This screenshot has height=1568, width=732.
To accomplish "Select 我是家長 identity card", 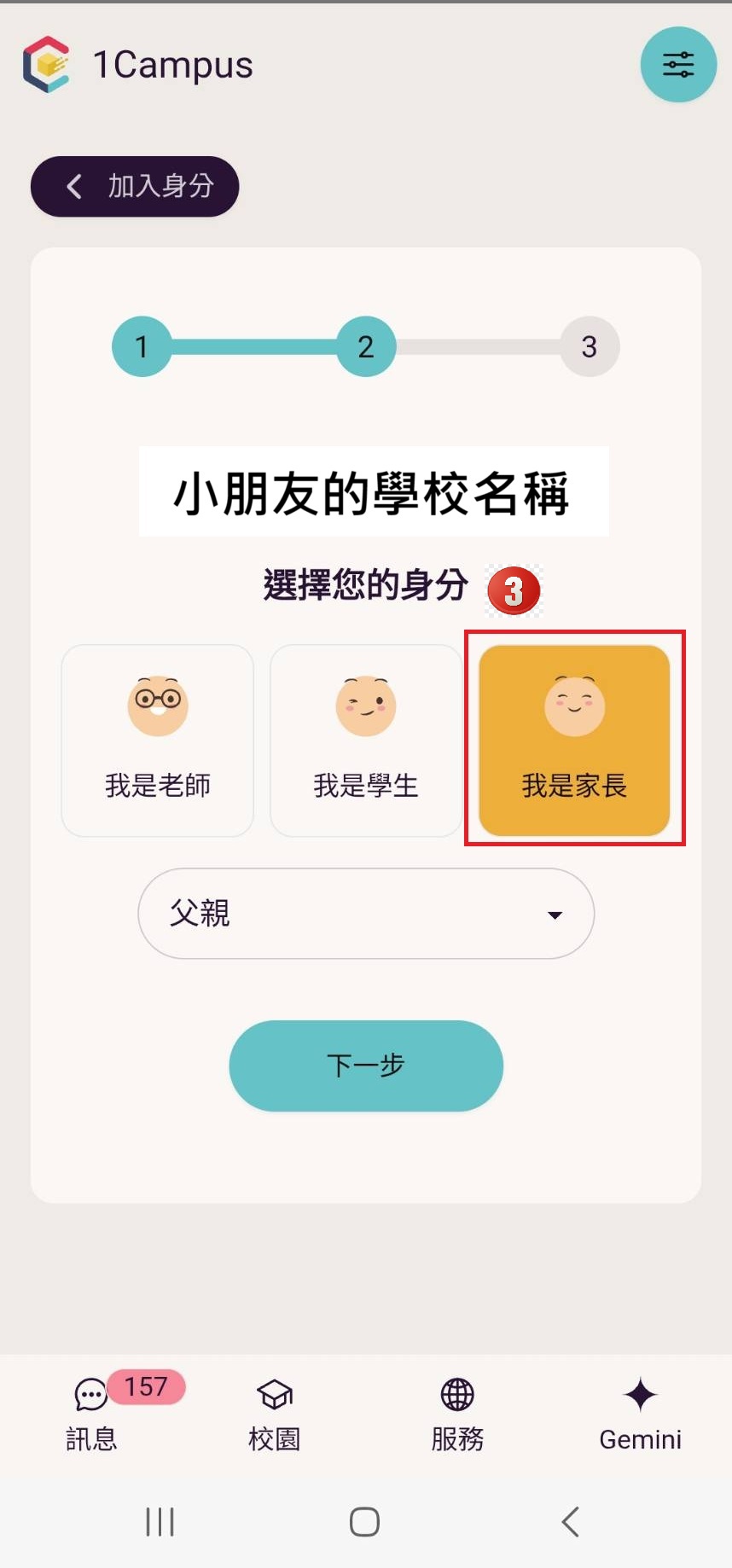I will tap(574, 740).
